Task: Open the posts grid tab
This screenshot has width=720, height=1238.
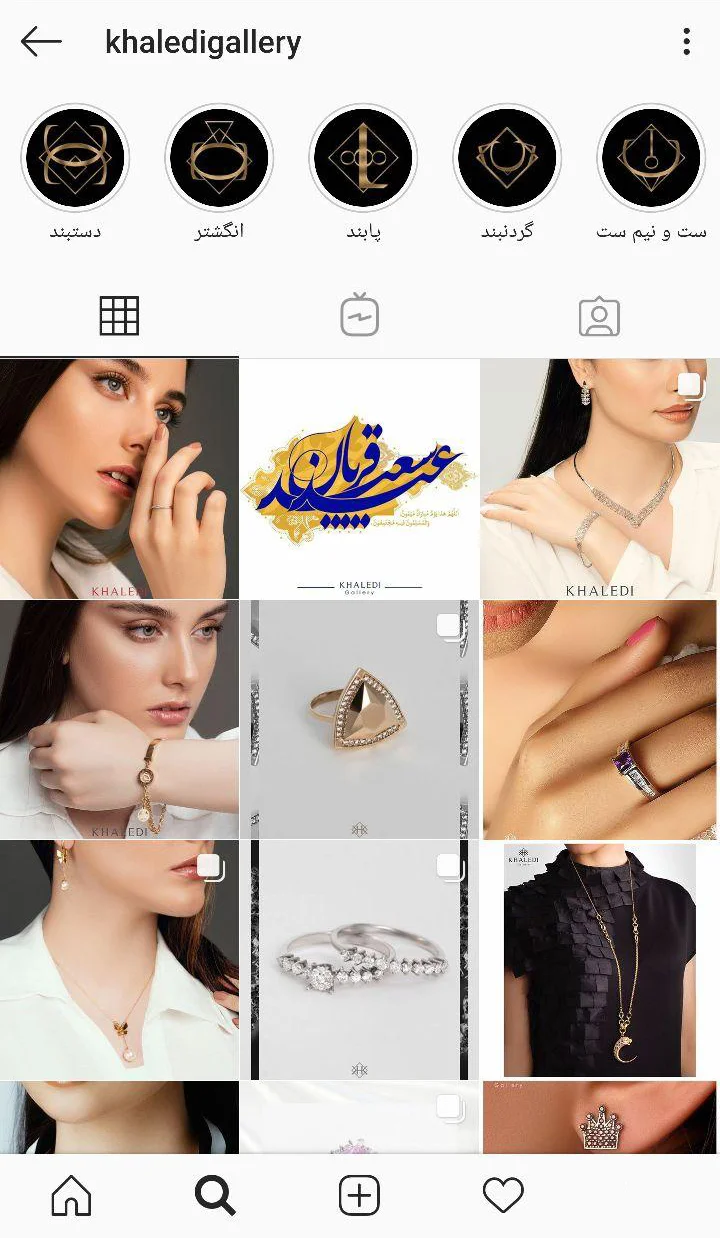Action: pyautogui.click(x=120, y=313)
